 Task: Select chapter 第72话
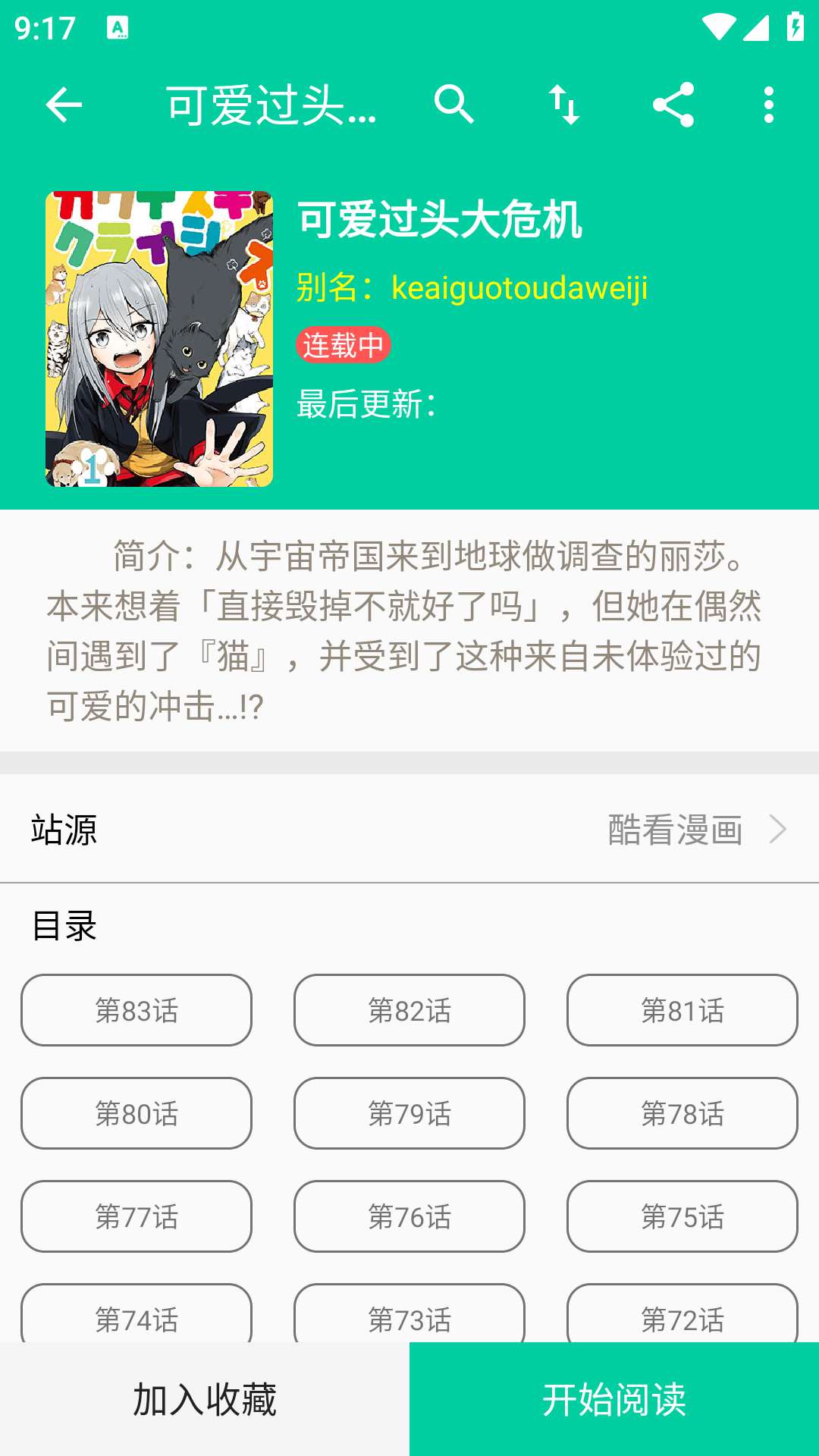tap(682, 1320)
